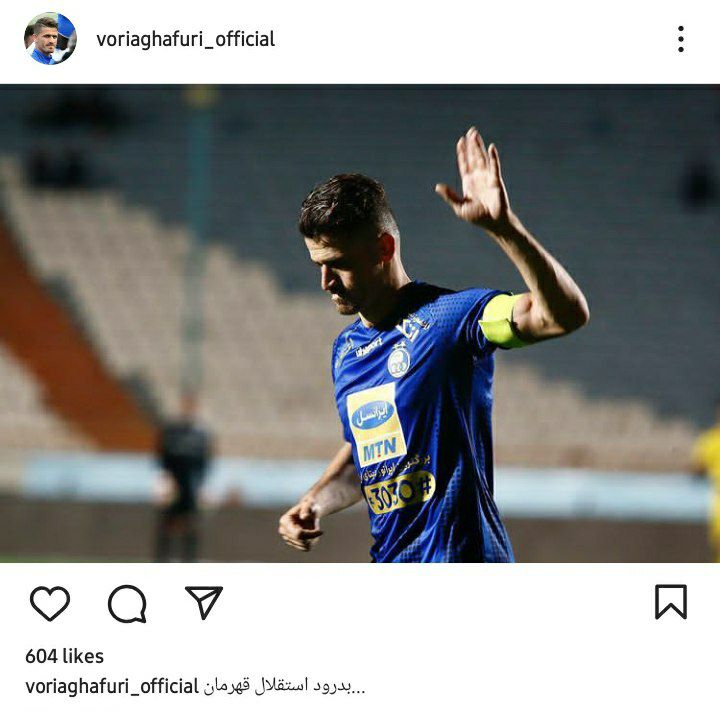Tap the voriaghafuri_official username in the header

(x=185, y=39)
